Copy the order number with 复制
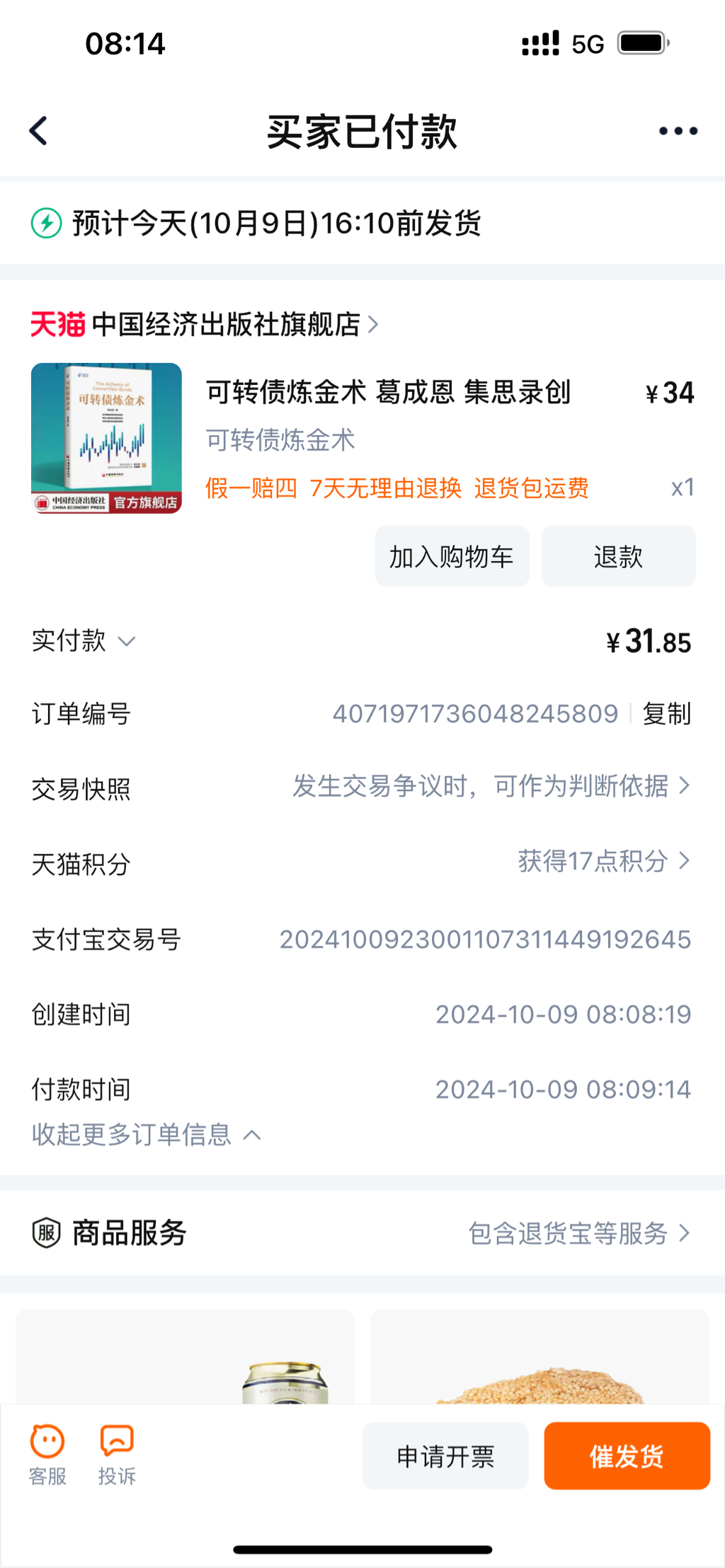725x1568 pixels. click(666, 714)
